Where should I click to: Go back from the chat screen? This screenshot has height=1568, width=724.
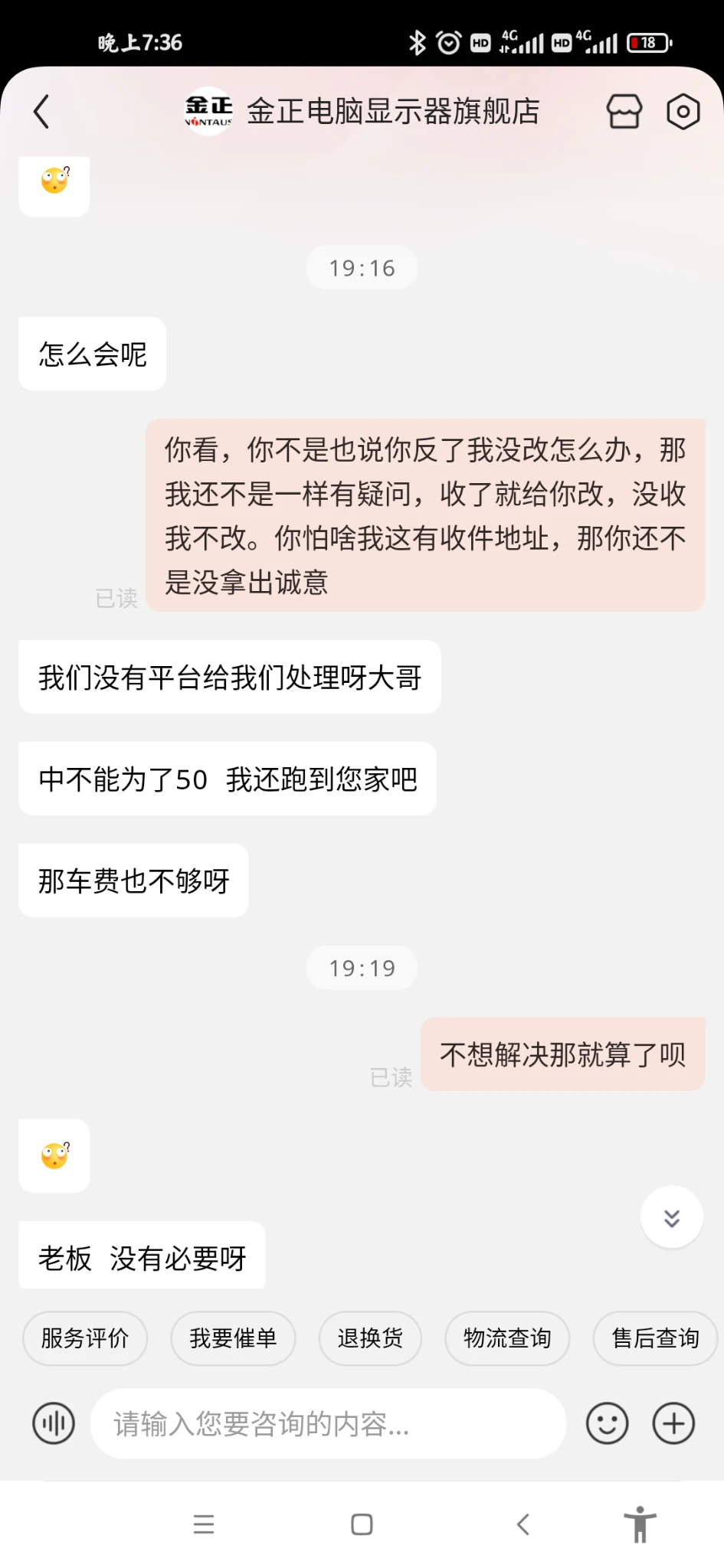click(41, 112)
